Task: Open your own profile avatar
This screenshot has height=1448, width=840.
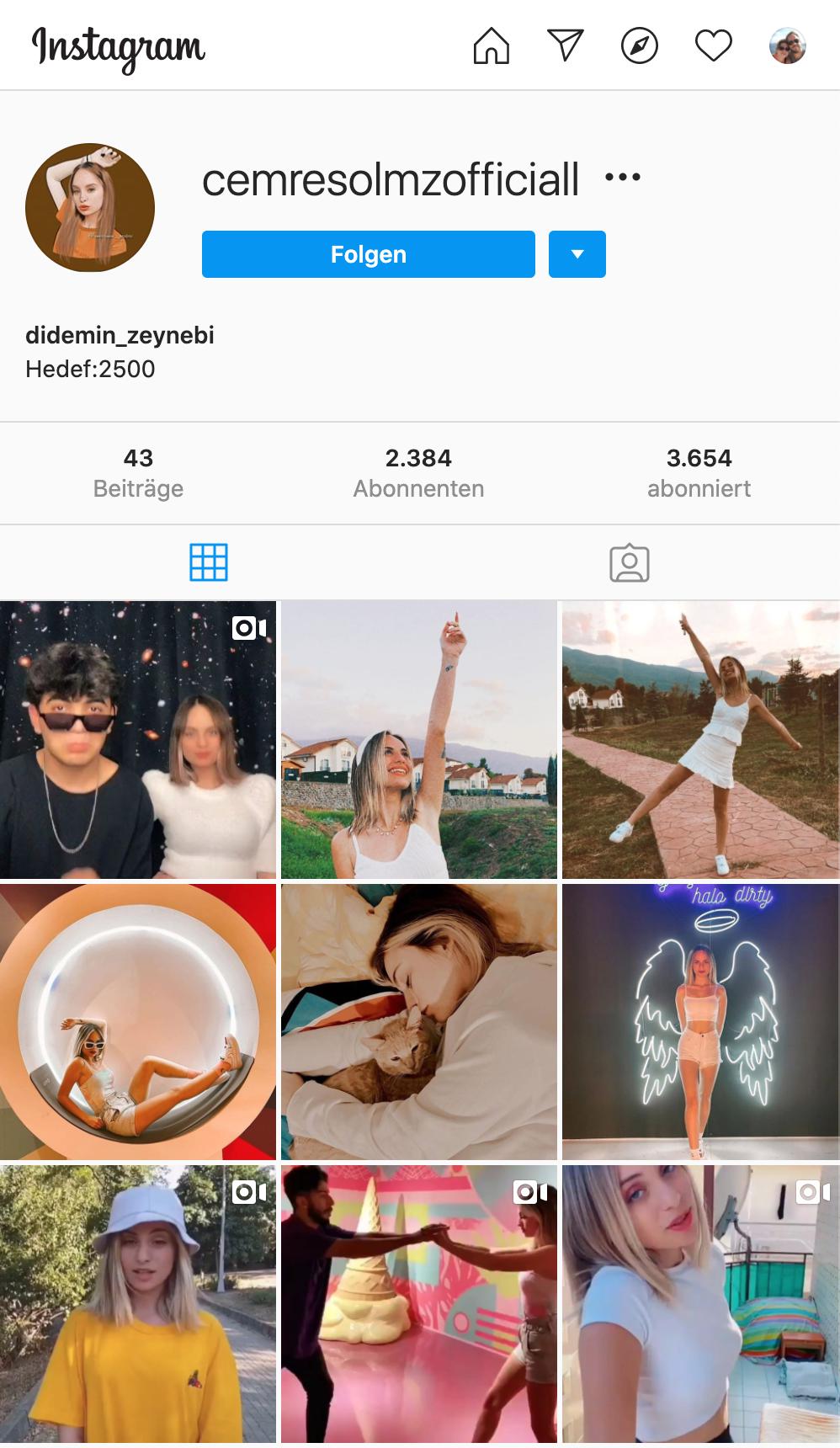Action: (787, 45)
